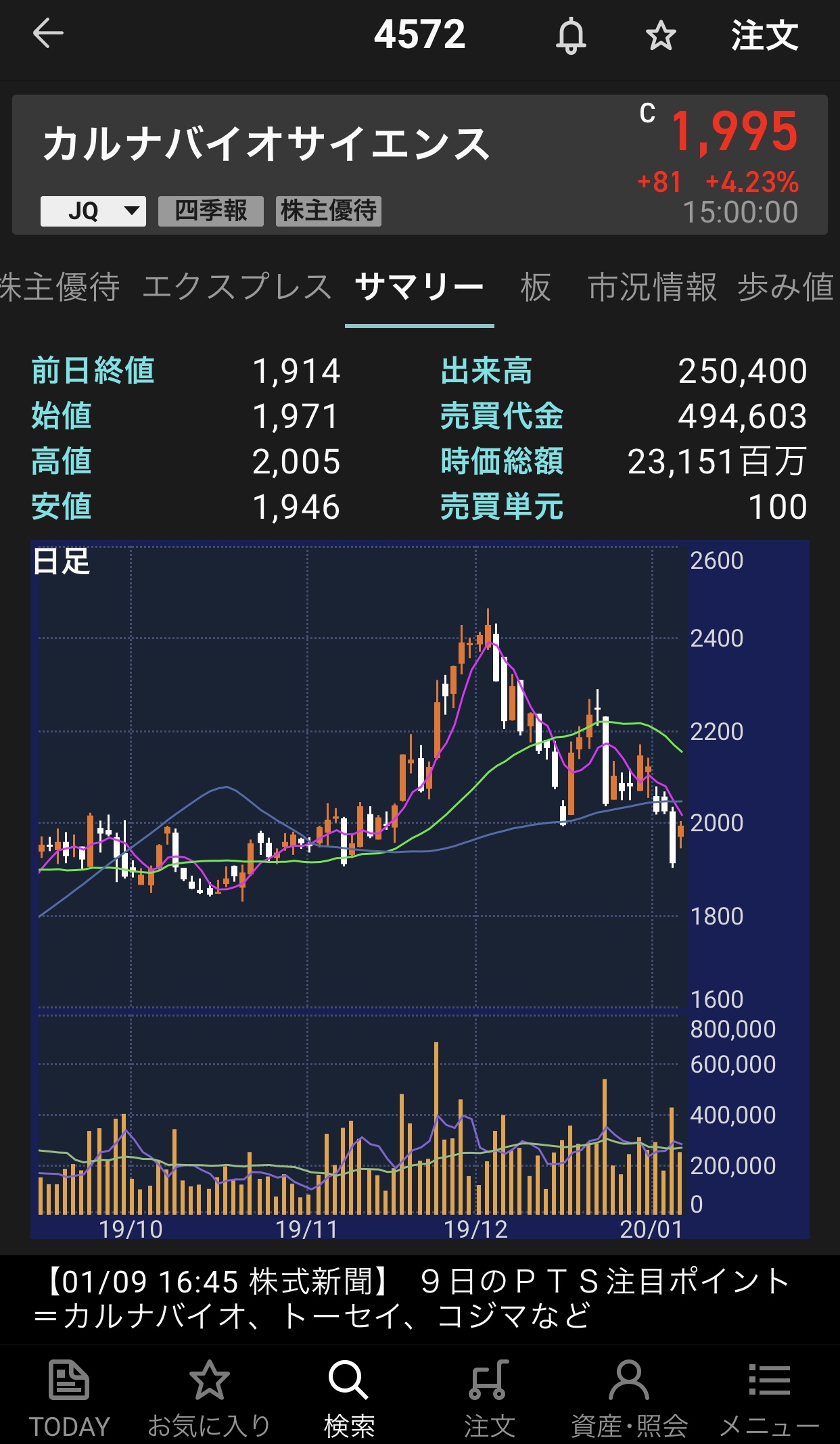Expand the JQ market dropdown
Viewport: 840px width, 1444px height.
93,211
